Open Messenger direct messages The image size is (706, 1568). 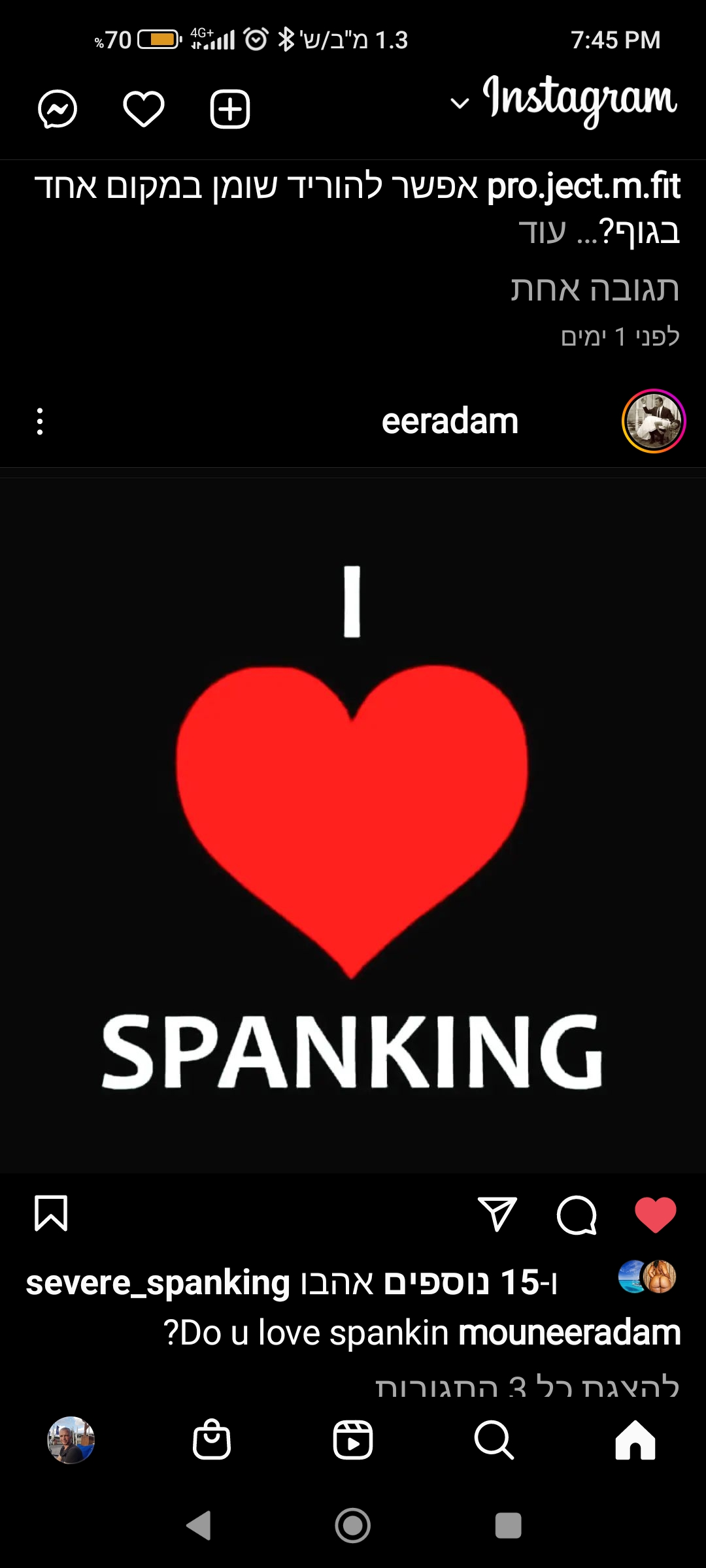point(58,108)
